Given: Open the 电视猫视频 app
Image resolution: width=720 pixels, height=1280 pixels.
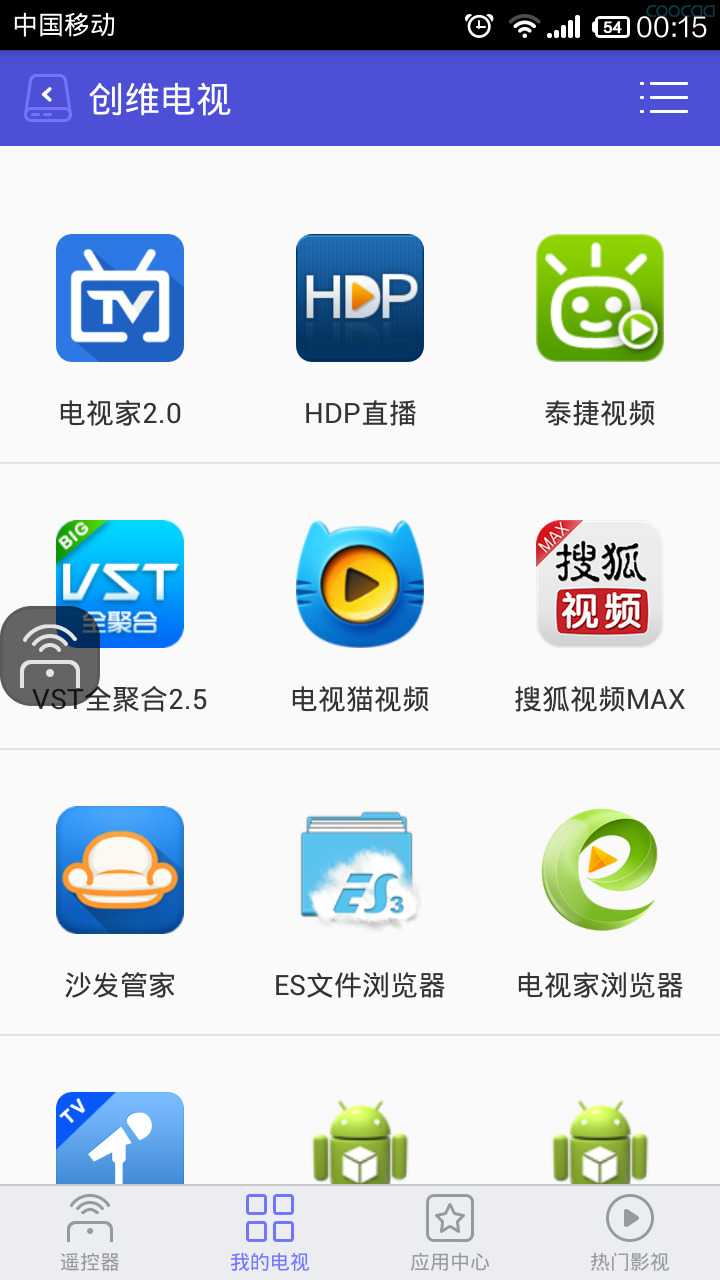Looking at the screenshot, I should [x=360, y=584].
